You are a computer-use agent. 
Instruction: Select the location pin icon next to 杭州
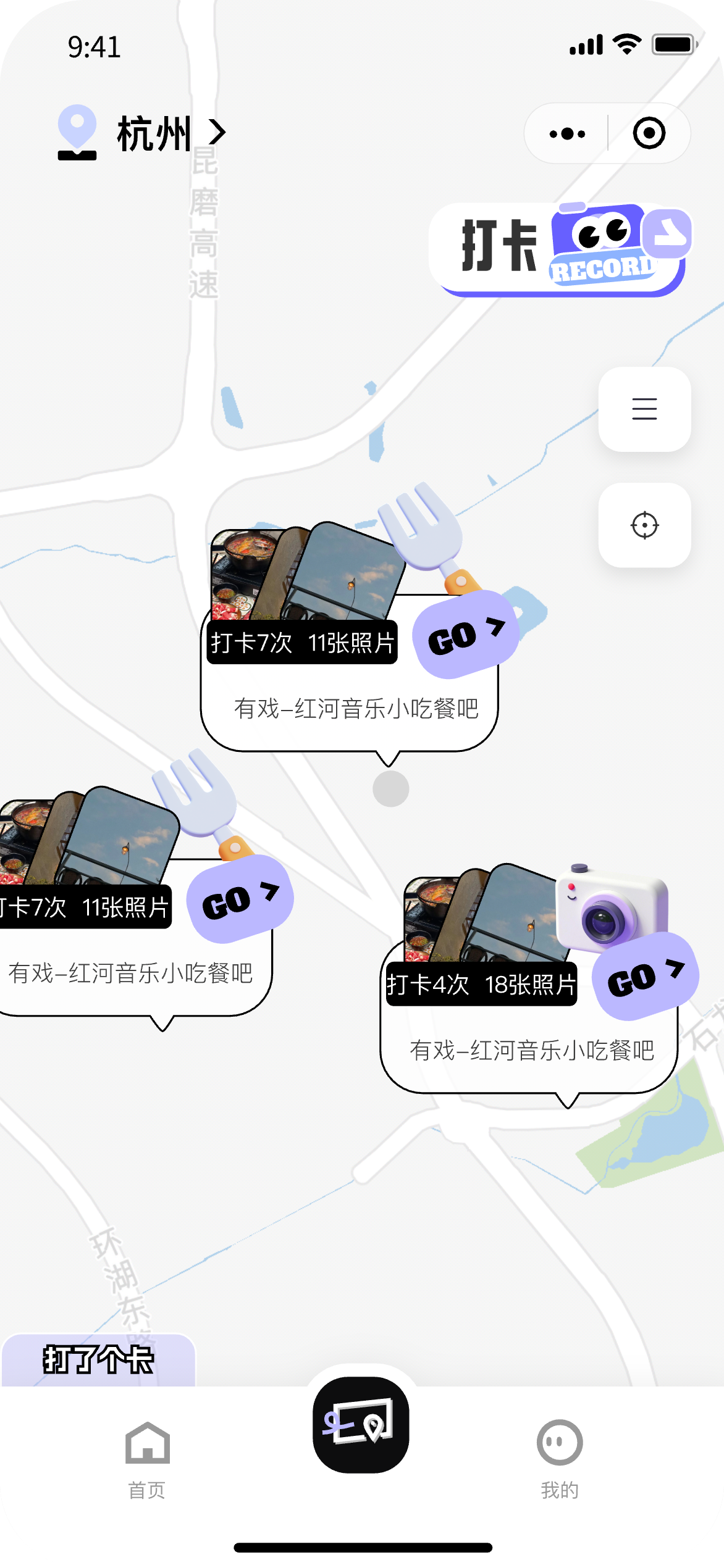[x=77, y=130]
